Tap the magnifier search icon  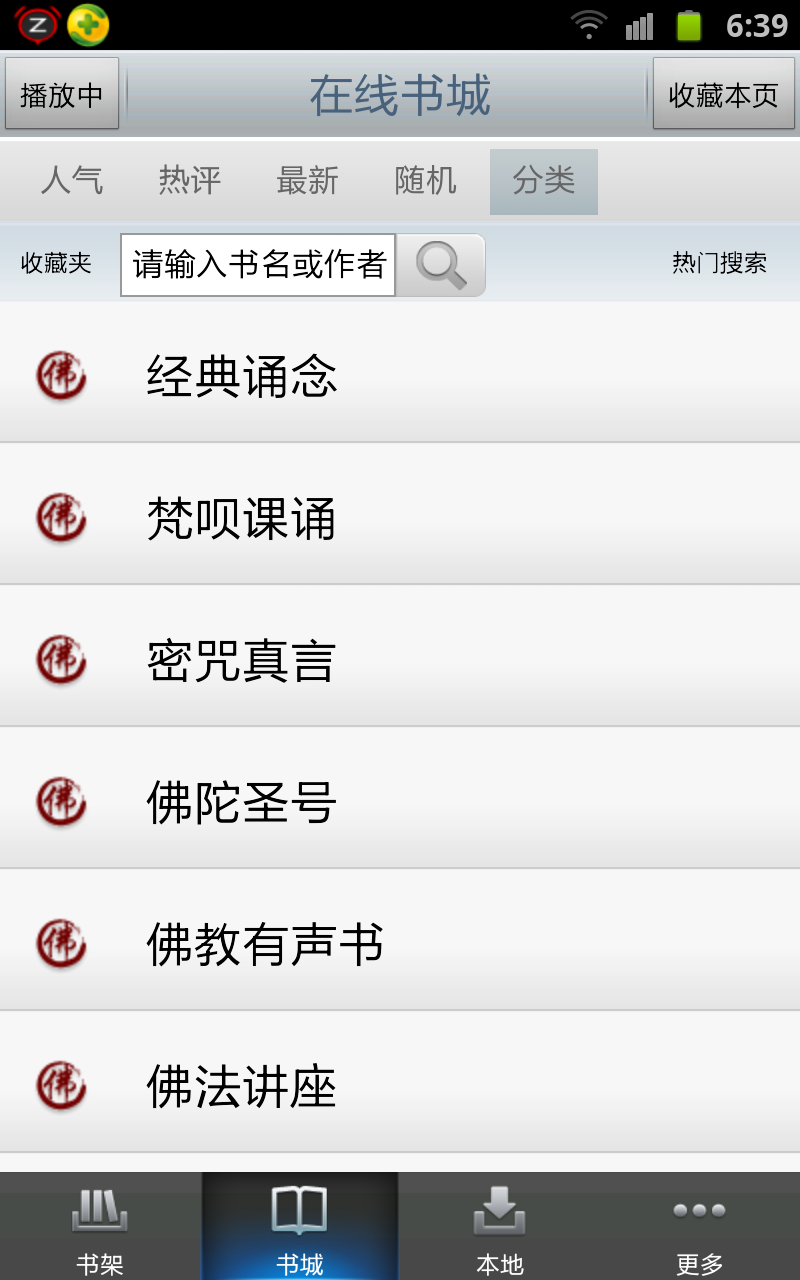tap(441, 265)
